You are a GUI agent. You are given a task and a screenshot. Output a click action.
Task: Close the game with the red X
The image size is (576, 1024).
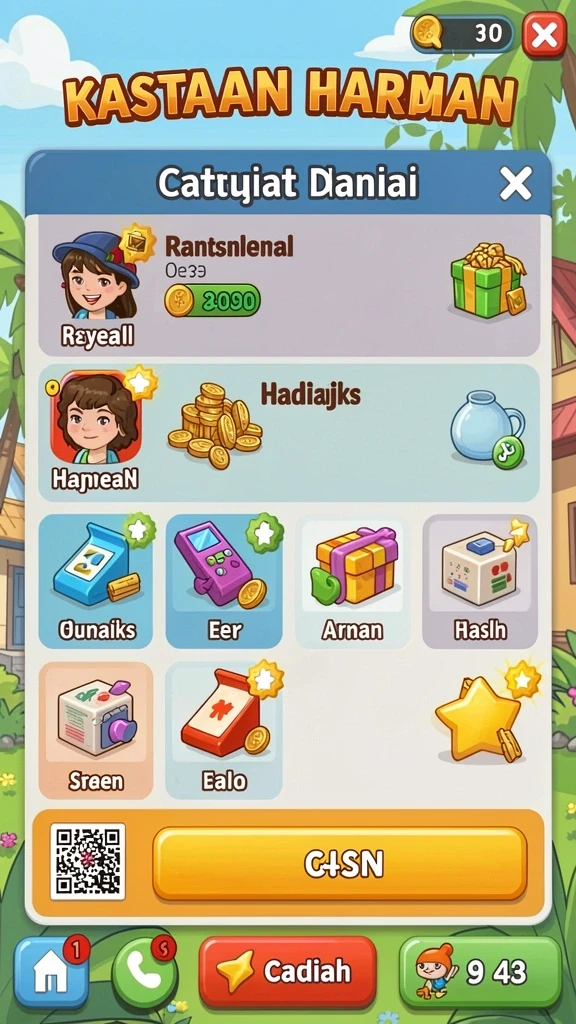coord(544,34)
